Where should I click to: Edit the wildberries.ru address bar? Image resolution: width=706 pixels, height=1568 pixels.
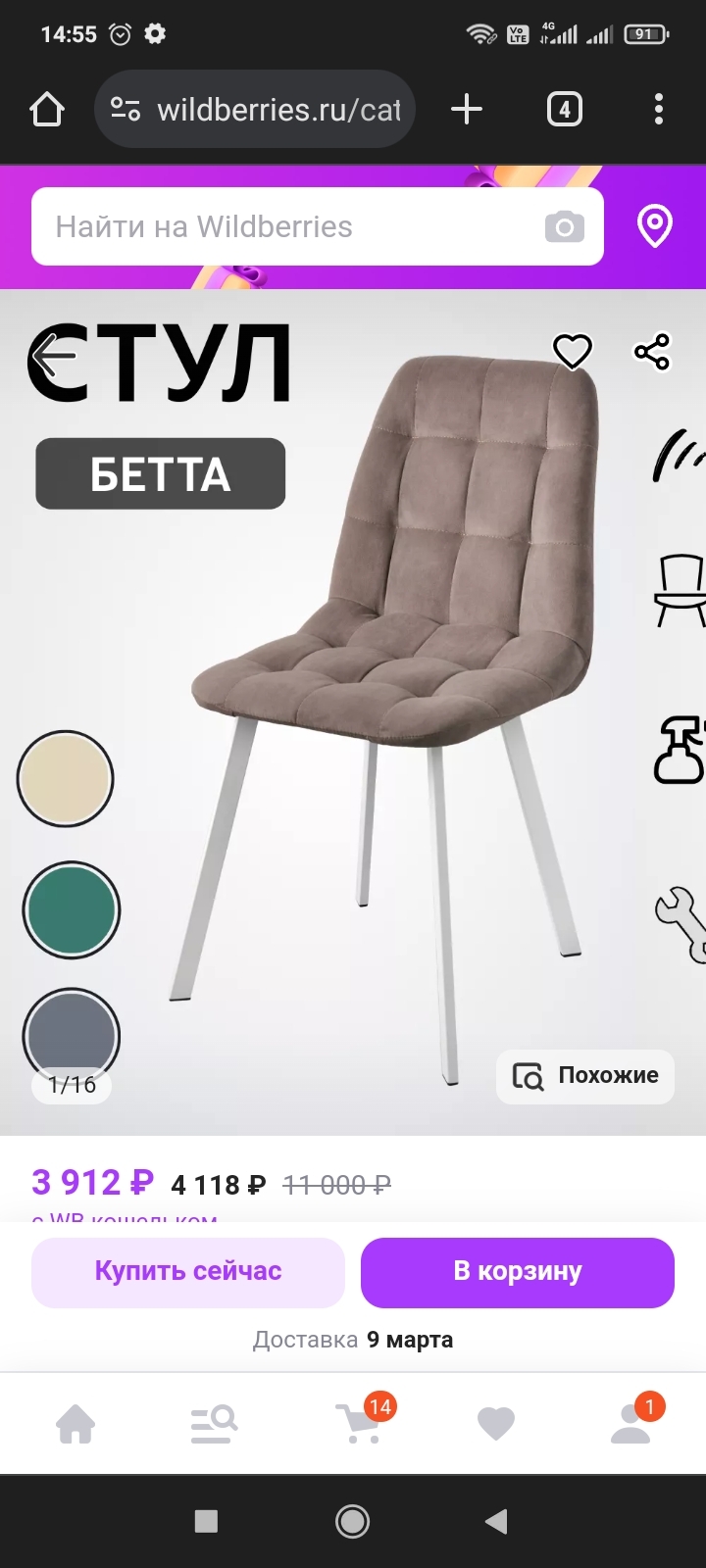pos(255,109)
